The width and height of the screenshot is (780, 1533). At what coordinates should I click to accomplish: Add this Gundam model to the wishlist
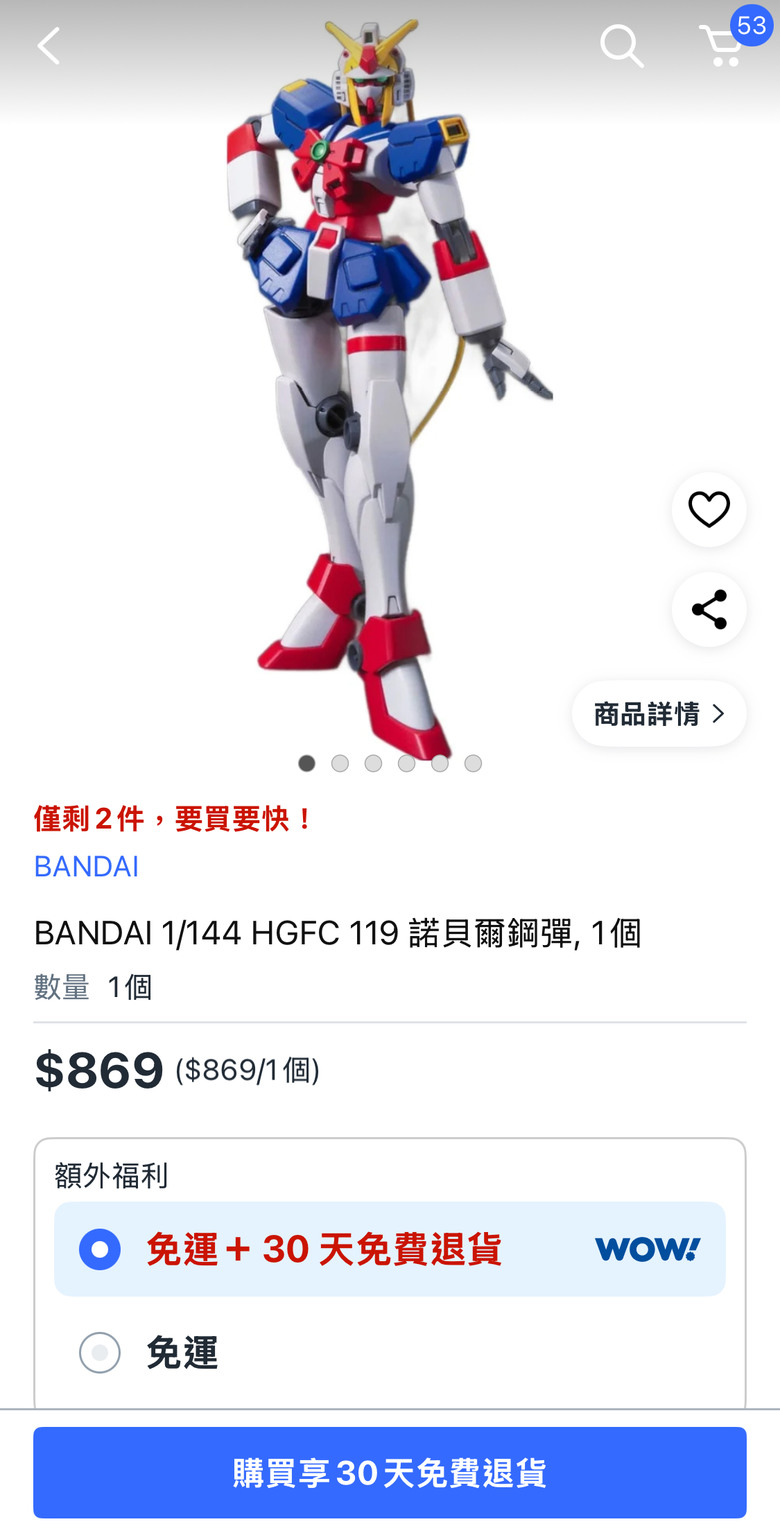708,510
